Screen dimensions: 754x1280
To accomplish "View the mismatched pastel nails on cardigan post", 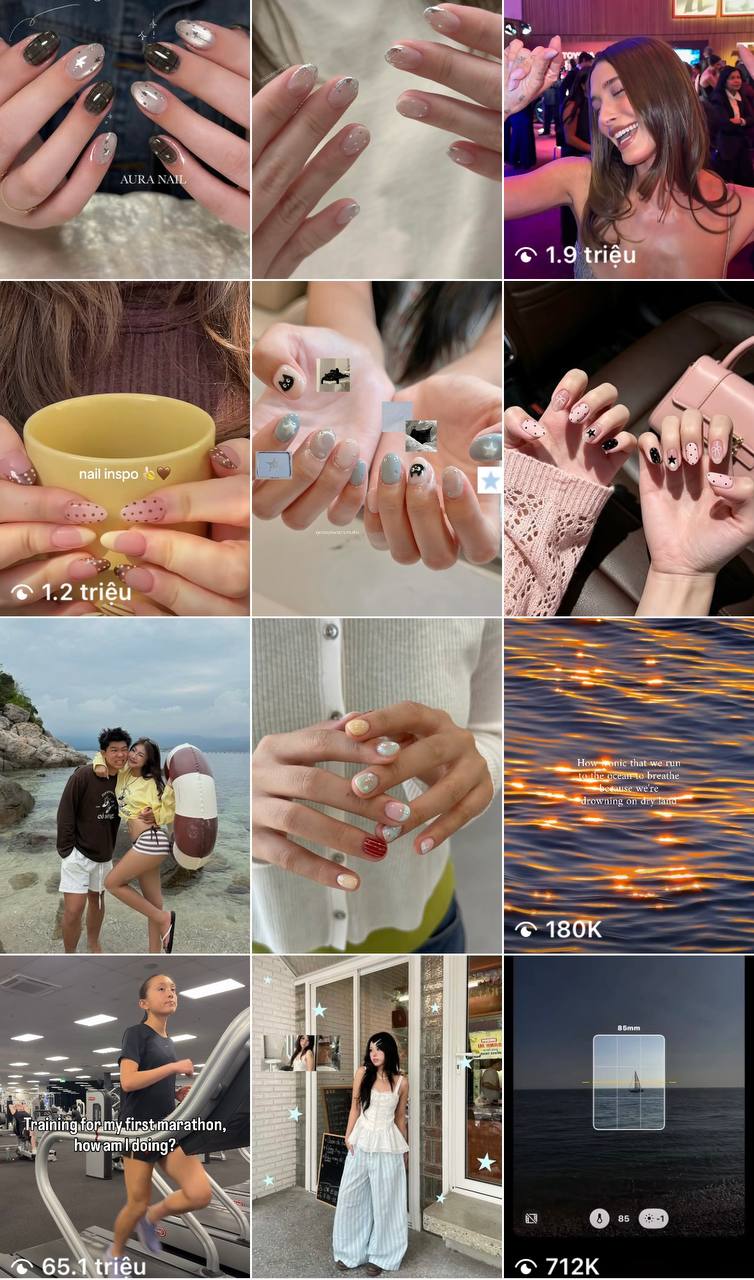I will pyautogui.click(x=377, y=785).
